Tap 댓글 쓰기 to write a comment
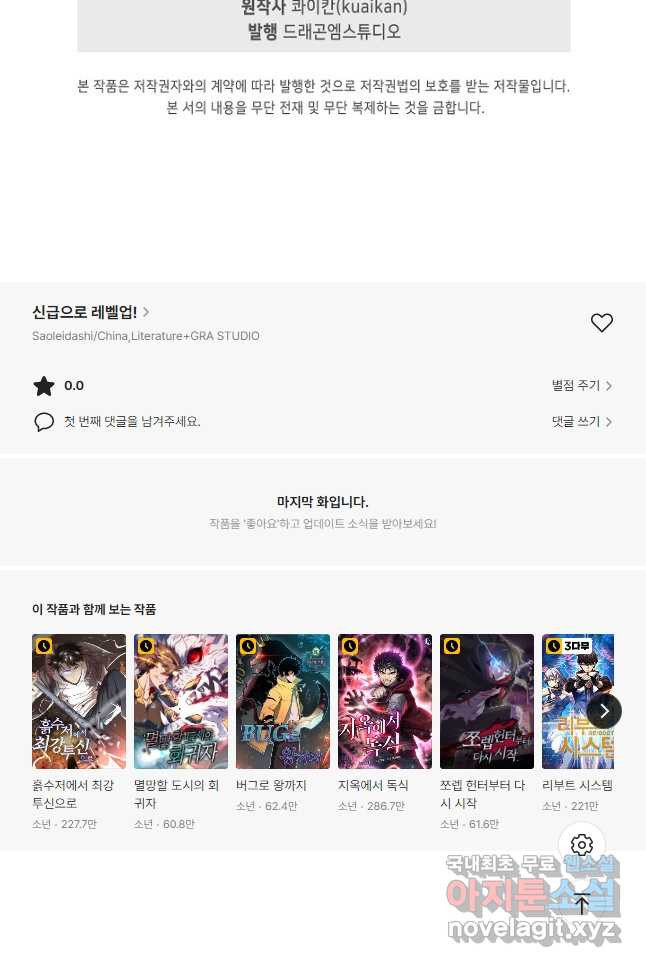This screenshot has height=967, width=646. (x=581, y=421)
